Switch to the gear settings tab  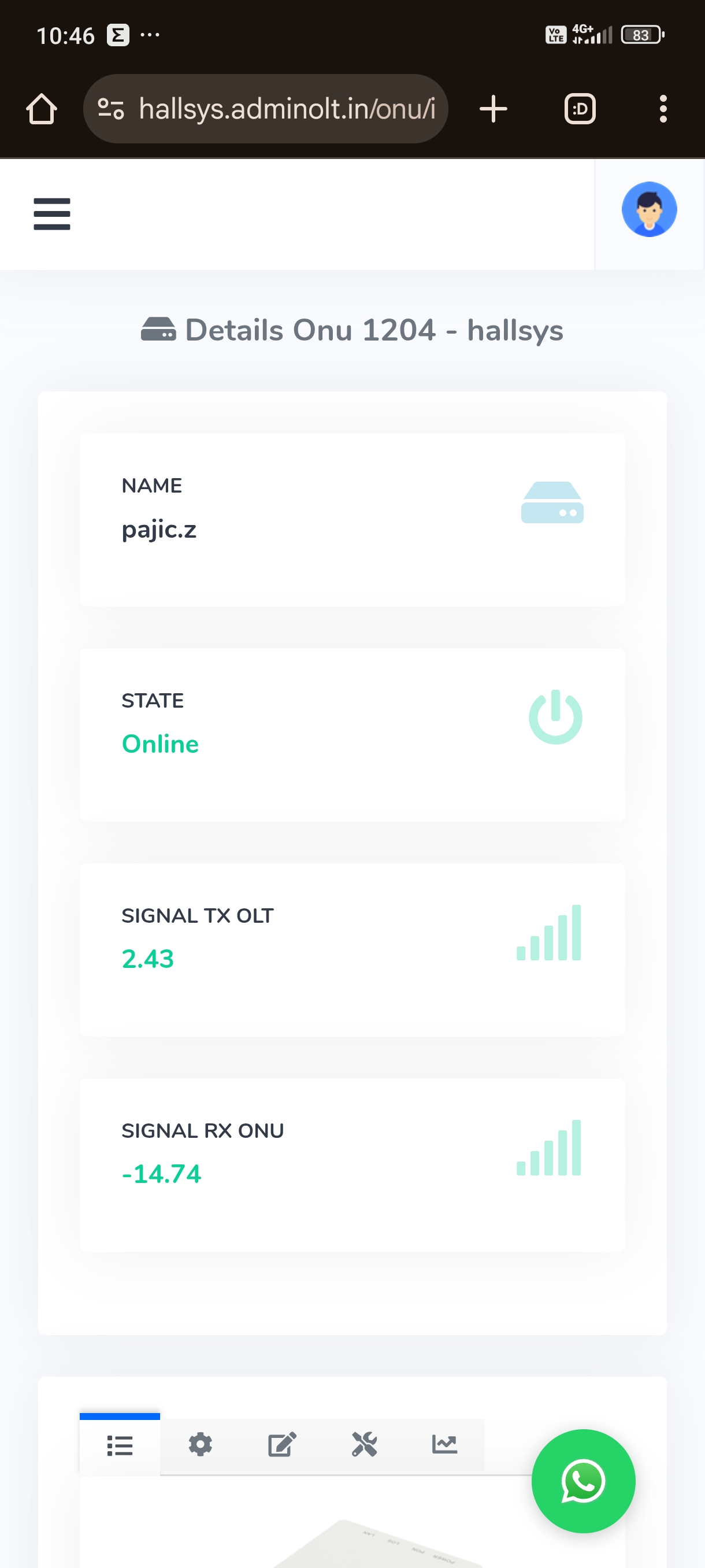pyautogui.click(x=200, y=1444)
